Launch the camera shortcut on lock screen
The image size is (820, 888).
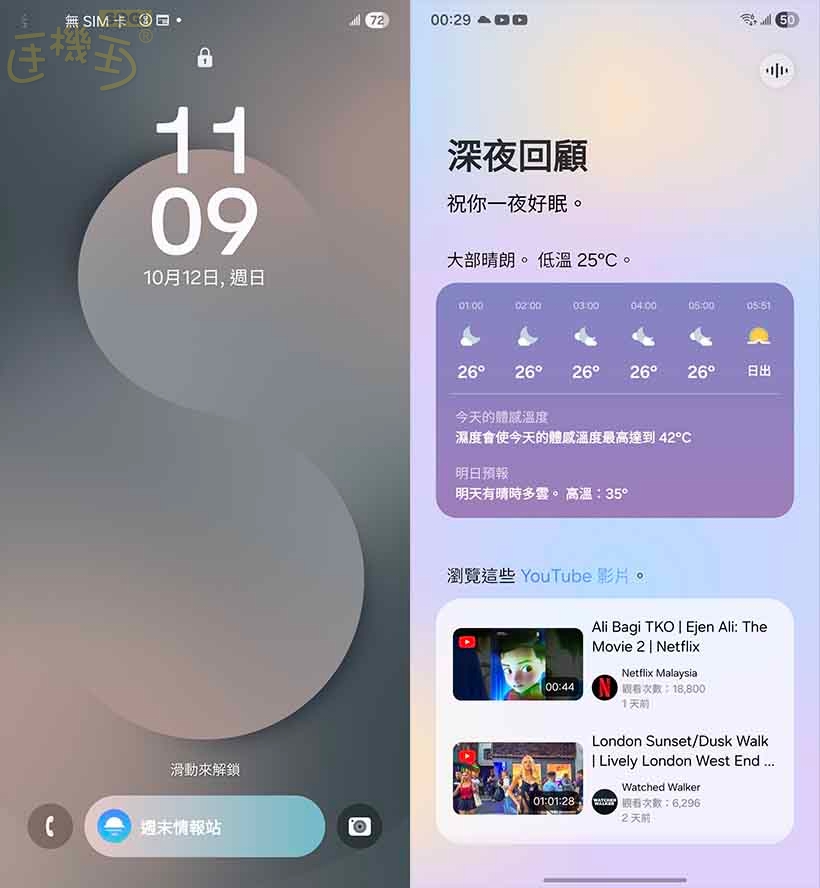pos(359,827)
